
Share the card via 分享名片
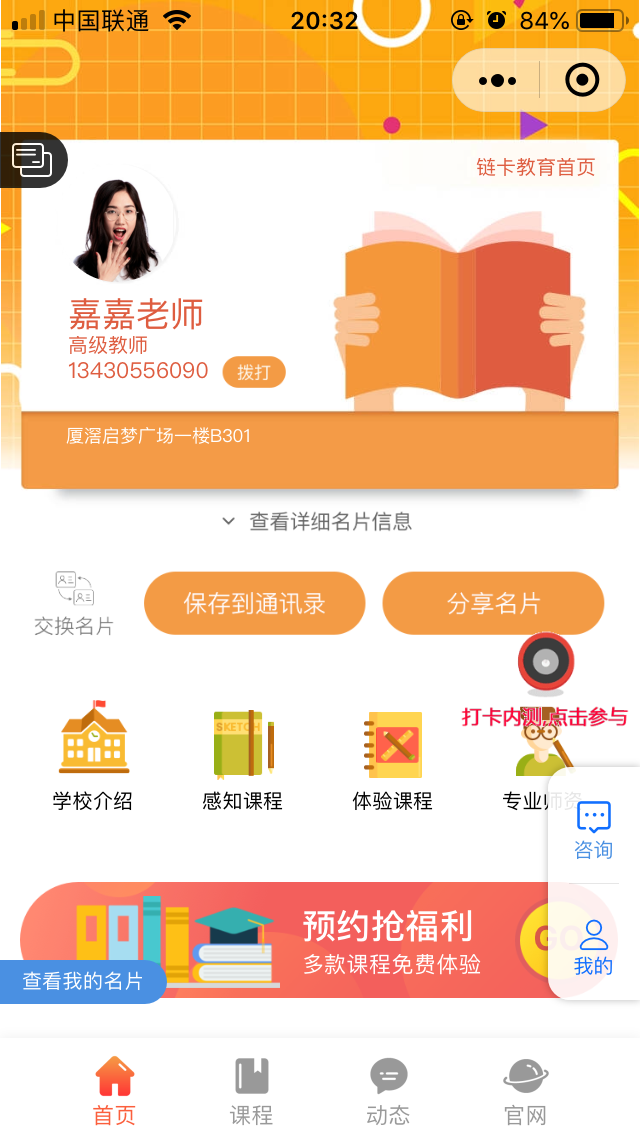493,603
